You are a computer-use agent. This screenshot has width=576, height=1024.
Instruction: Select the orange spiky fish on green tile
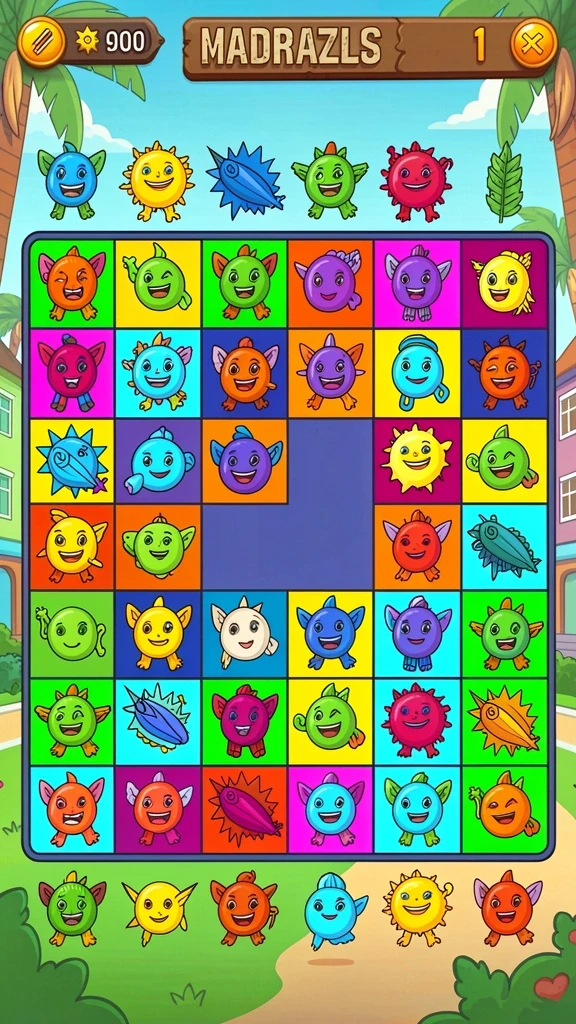(504, 721)
